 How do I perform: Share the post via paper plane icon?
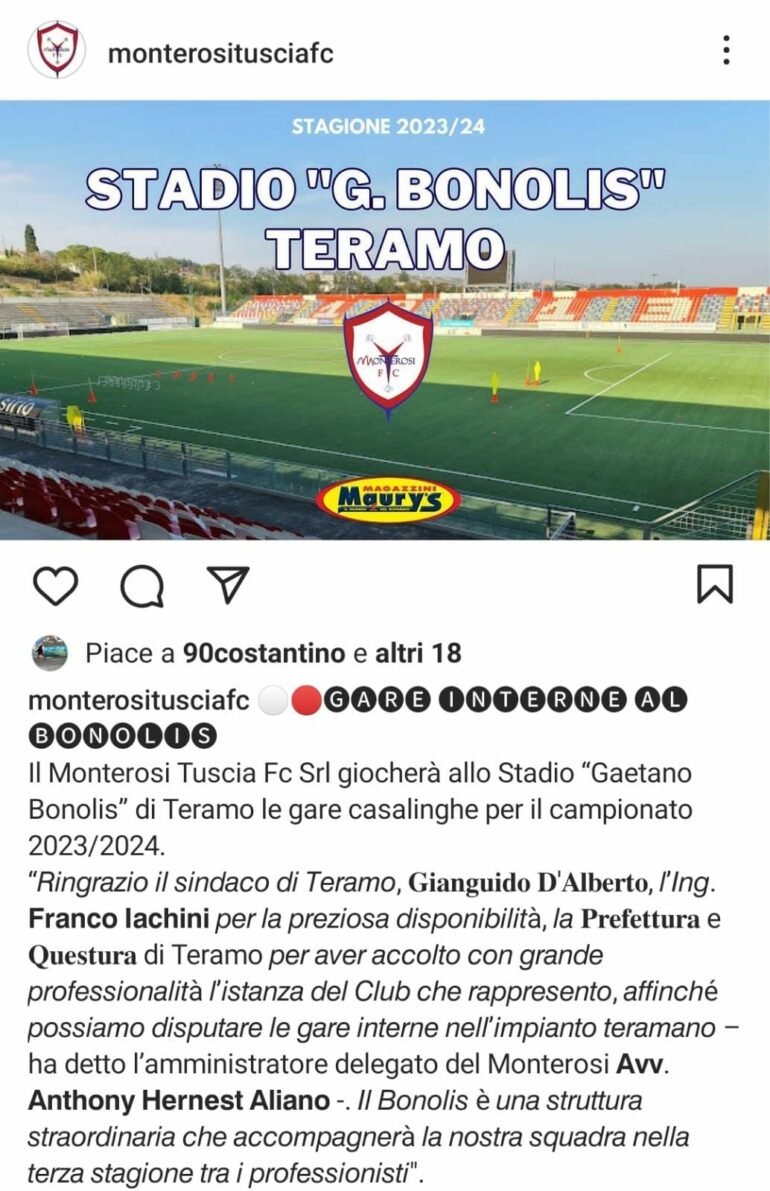coord(228,584)
